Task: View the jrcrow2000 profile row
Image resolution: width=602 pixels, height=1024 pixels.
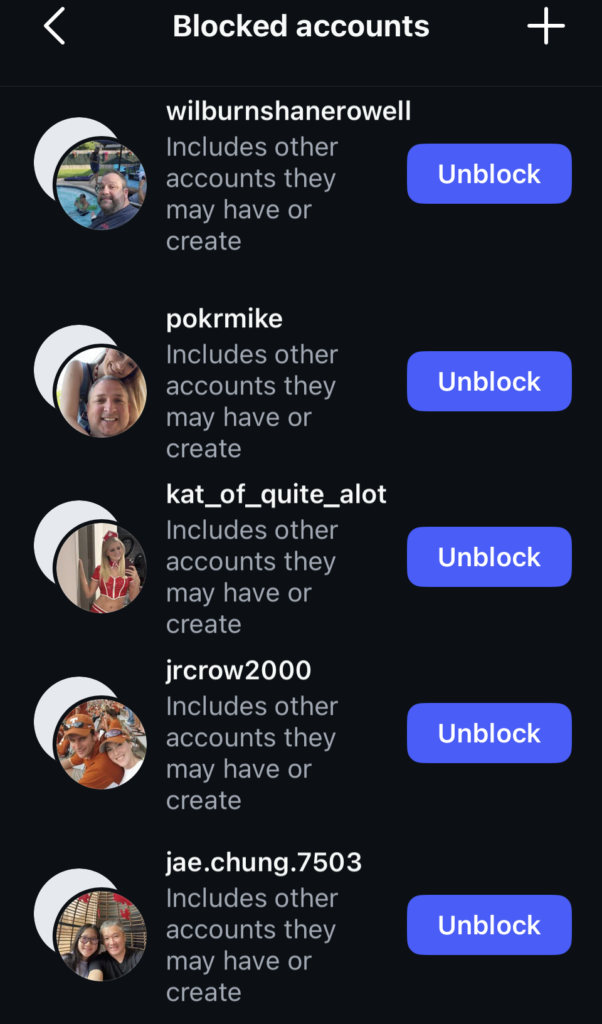Action: coord(238,671)
